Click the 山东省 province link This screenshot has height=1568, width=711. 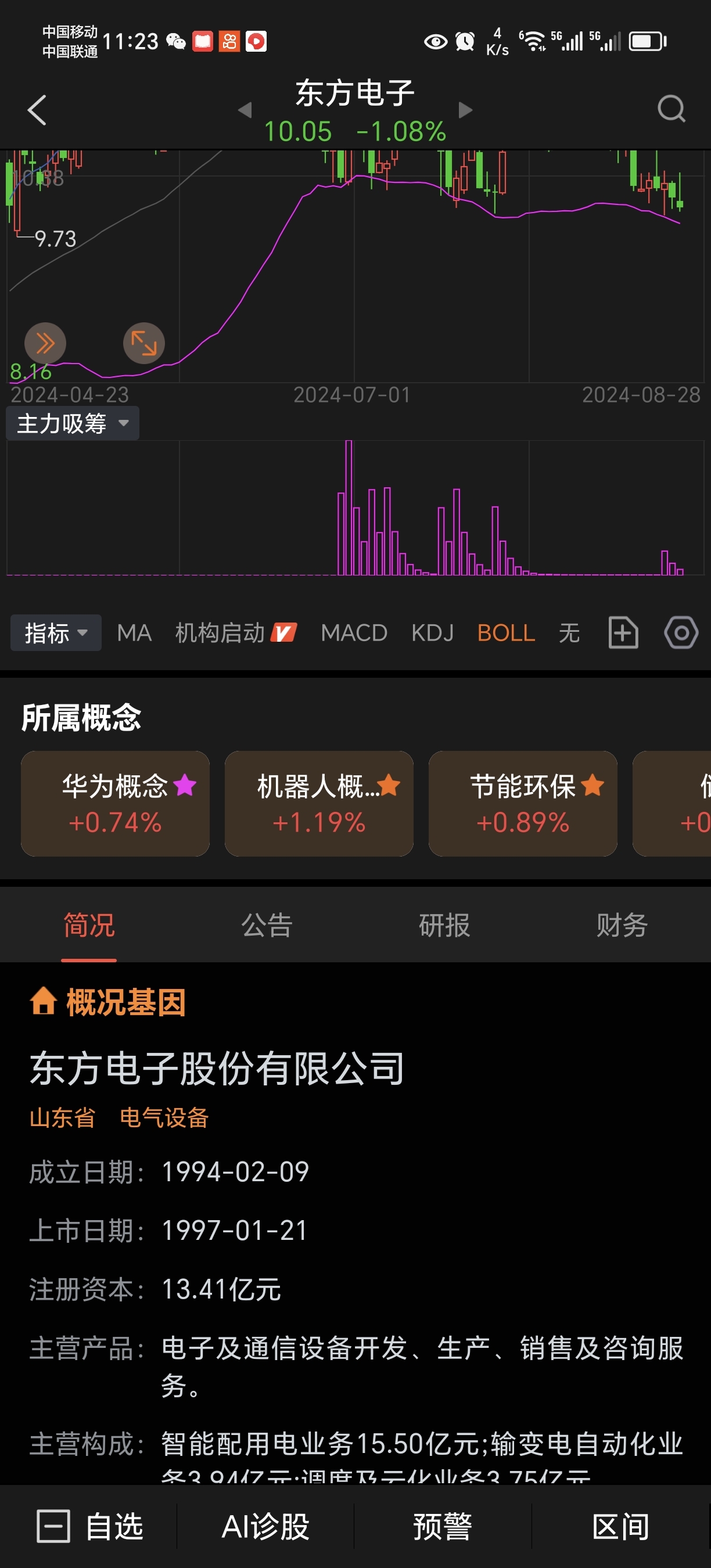click(62, 1116)
